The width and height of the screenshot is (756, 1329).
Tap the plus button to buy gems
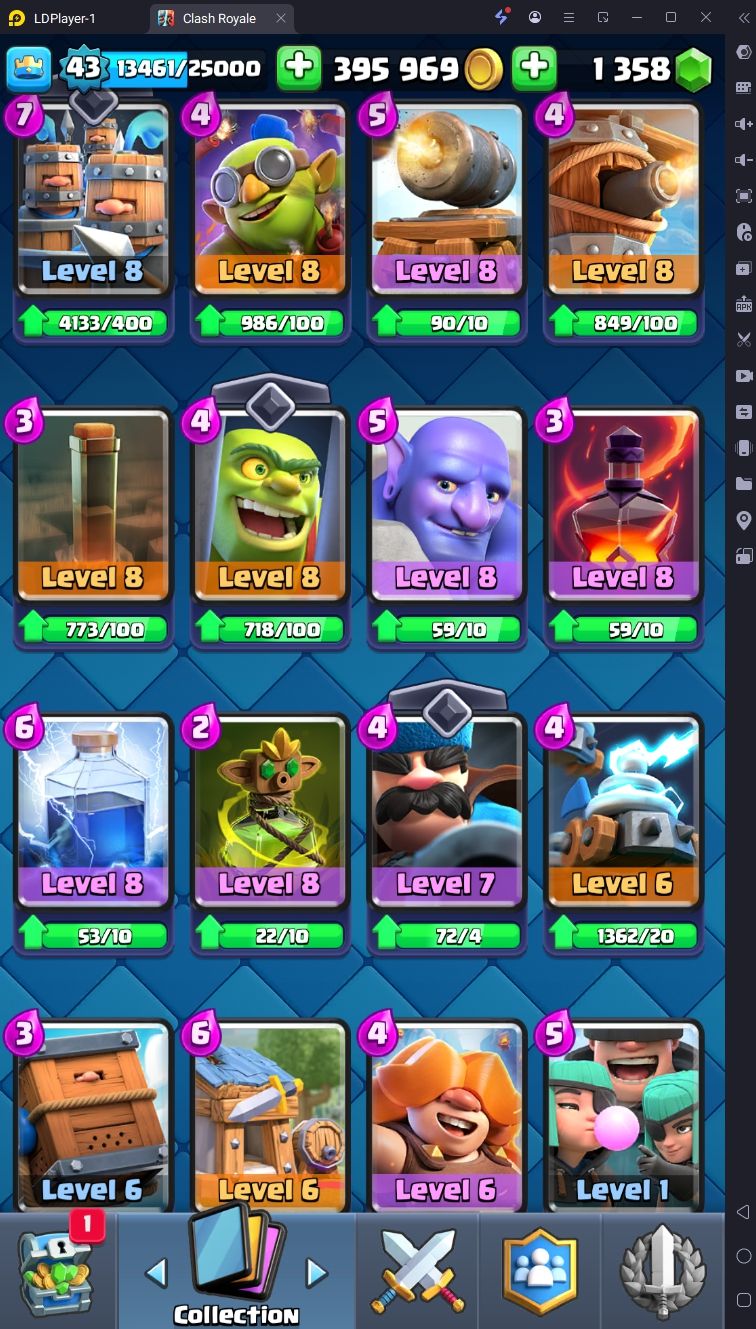(x=534, y=68)
